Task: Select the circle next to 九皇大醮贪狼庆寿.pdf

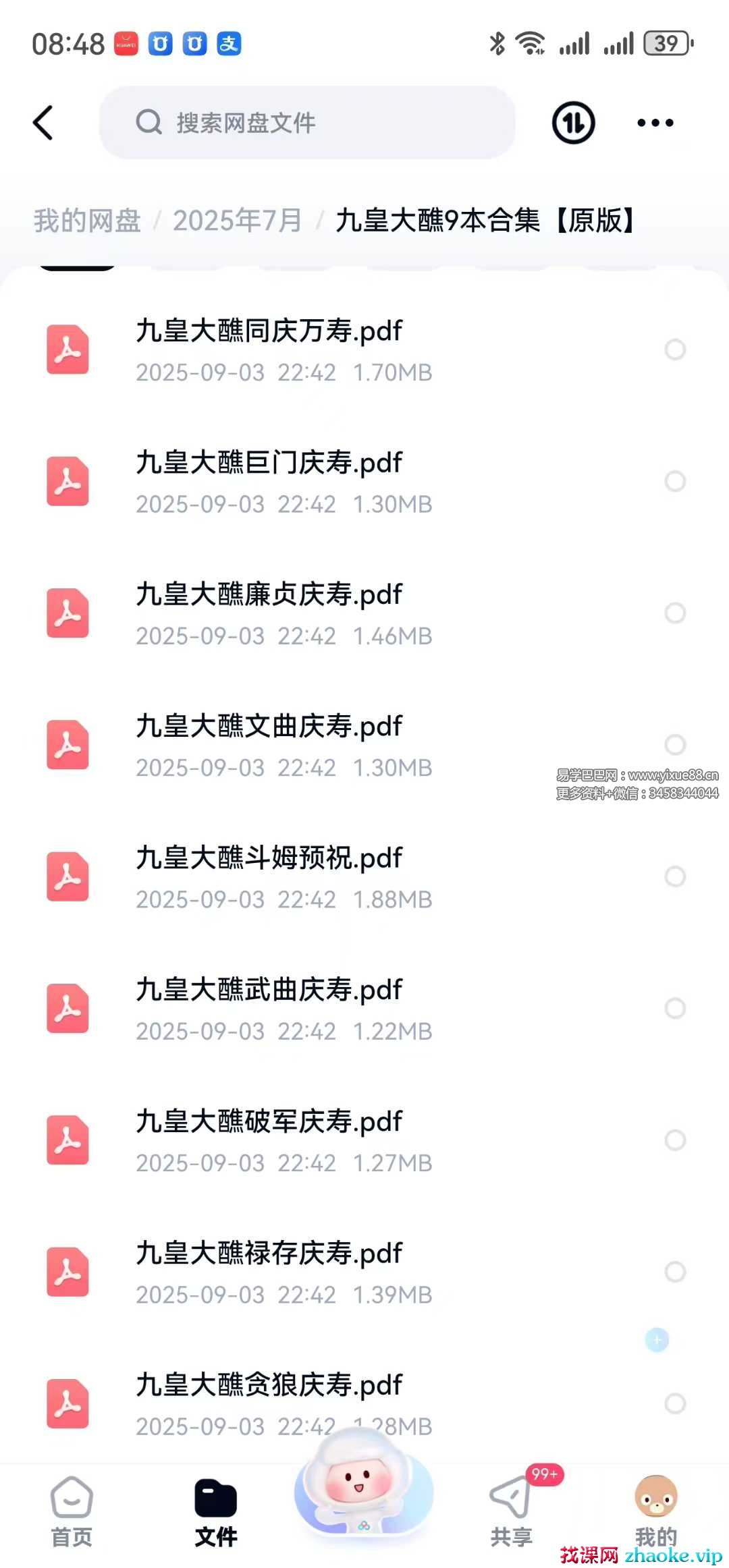Action: 675,1403
